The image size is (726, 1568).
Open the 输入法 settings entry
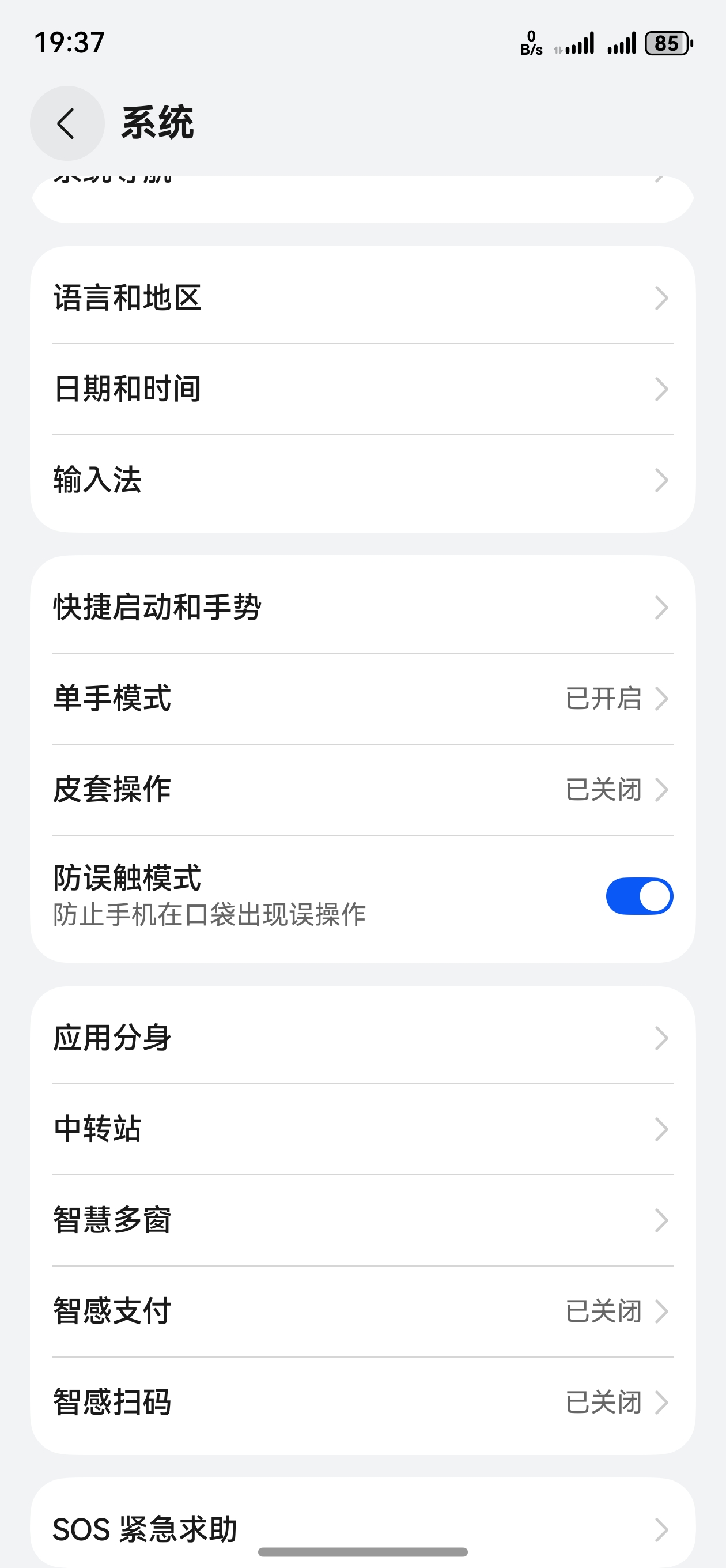tap(362, 481)
